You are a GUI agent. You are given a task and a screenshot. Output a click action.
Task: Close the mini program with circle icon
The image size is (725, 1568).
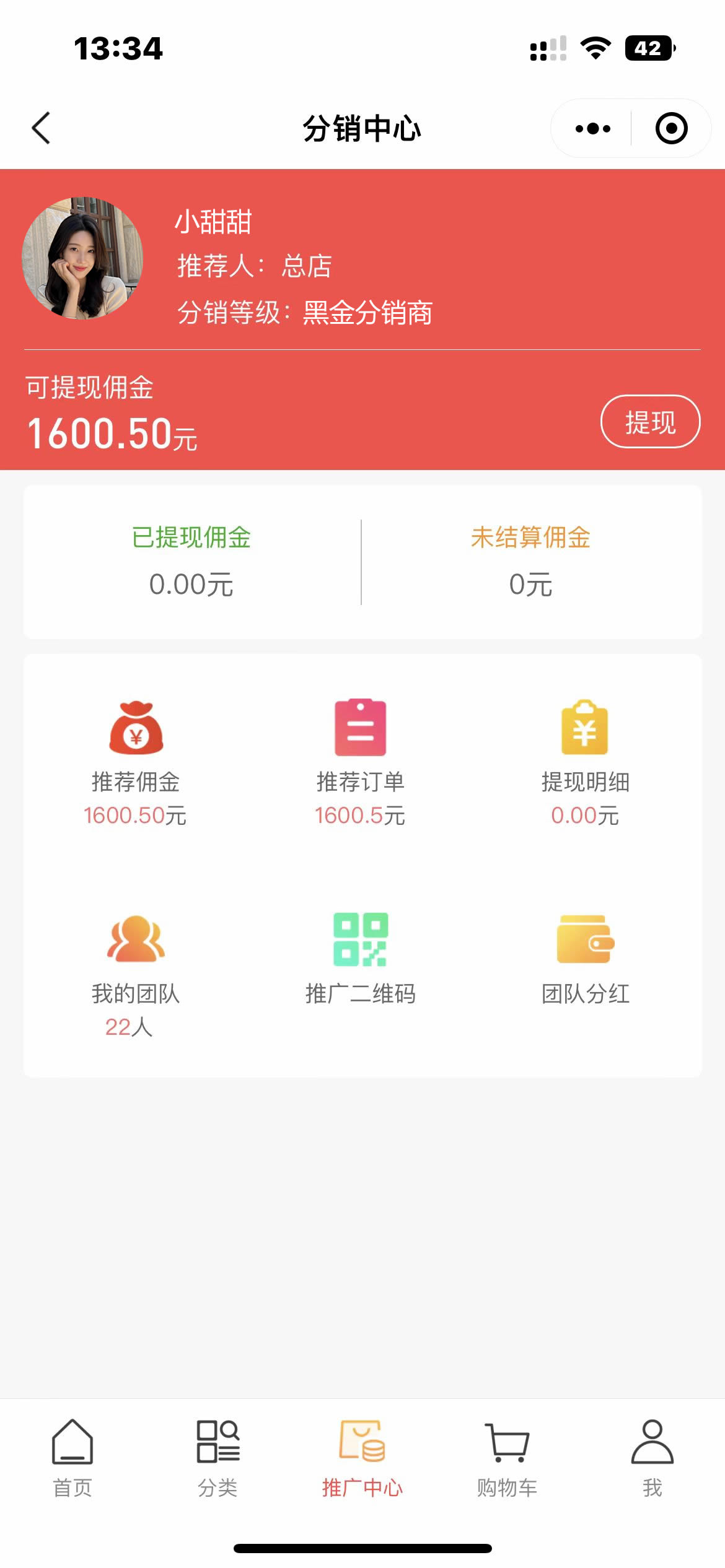[x=671, y=129]
